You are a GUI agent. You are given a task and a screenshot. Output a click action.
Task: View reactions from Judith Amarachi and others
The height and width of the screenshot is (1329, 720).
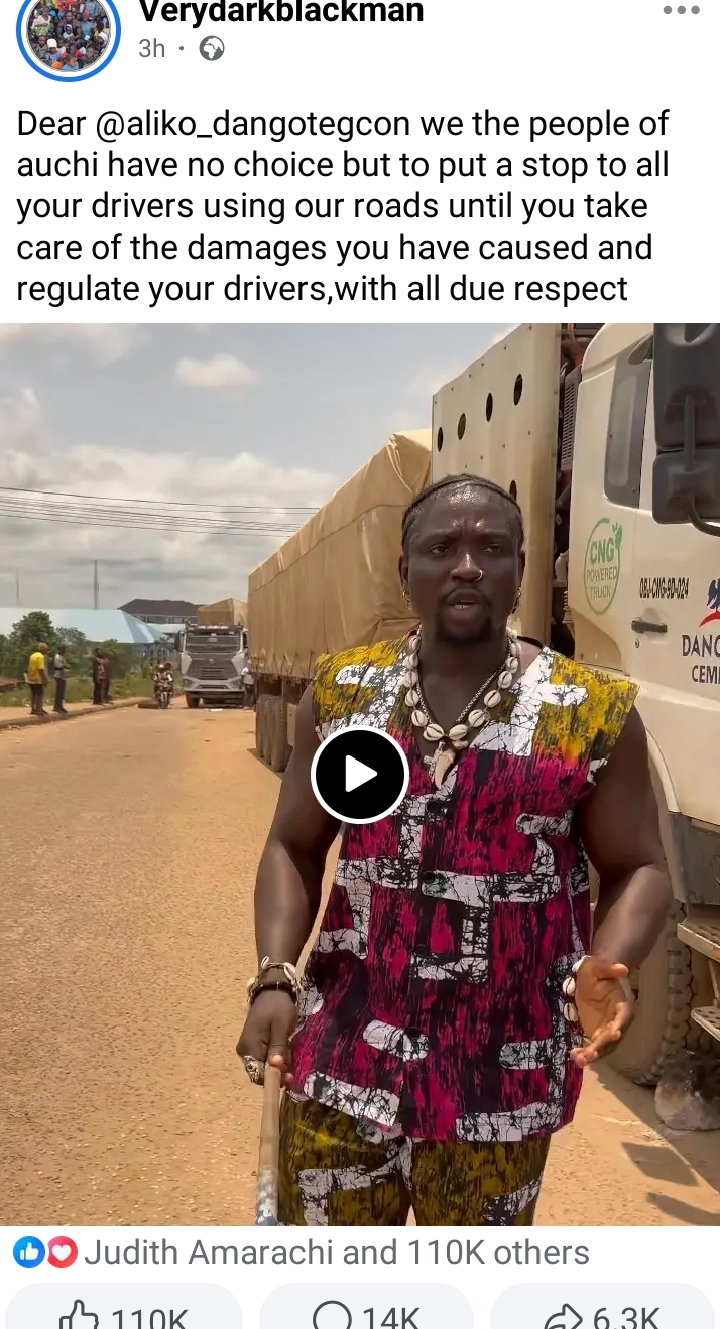336,1252
